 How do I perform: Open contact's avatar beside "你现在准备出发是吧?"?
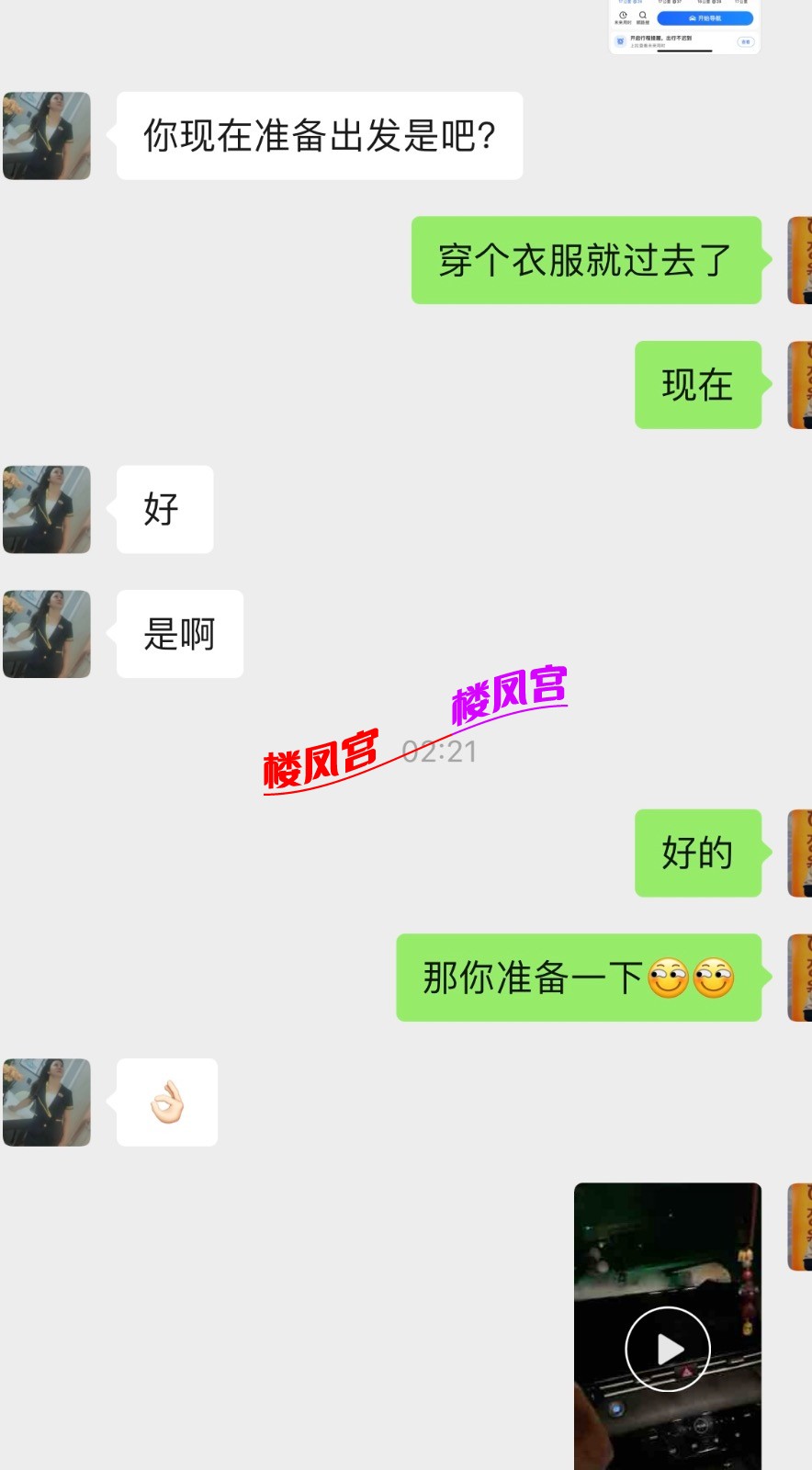pos(47,136)
